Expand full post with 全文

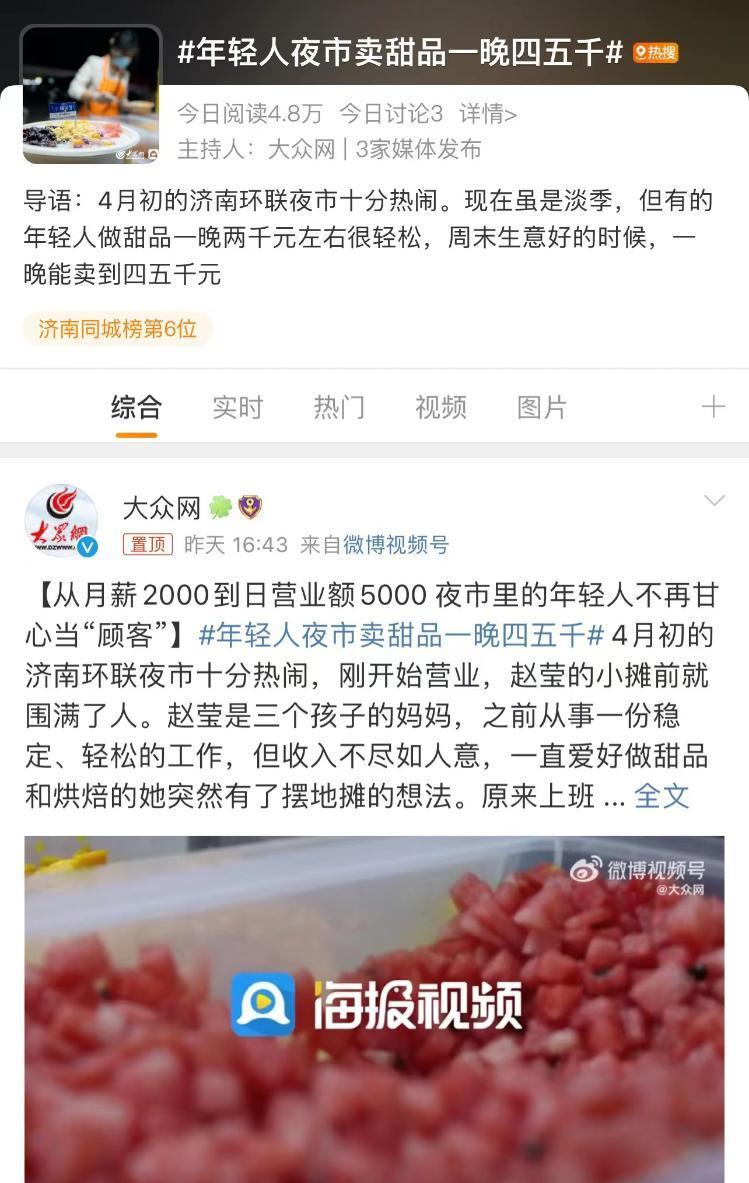pyautogui.click(x=662, y=795)
